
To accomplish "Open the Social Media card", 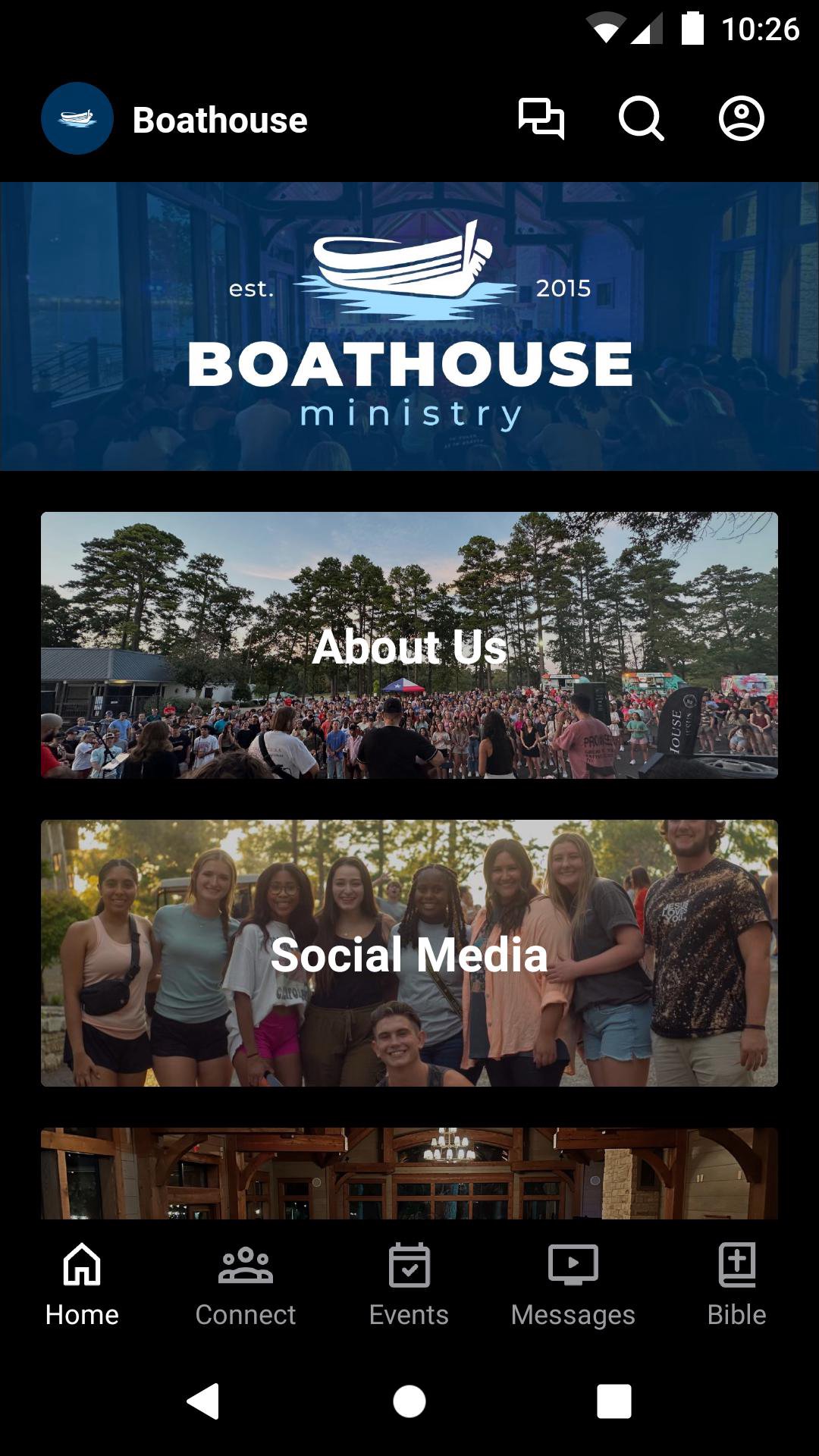I will point(409,953).
